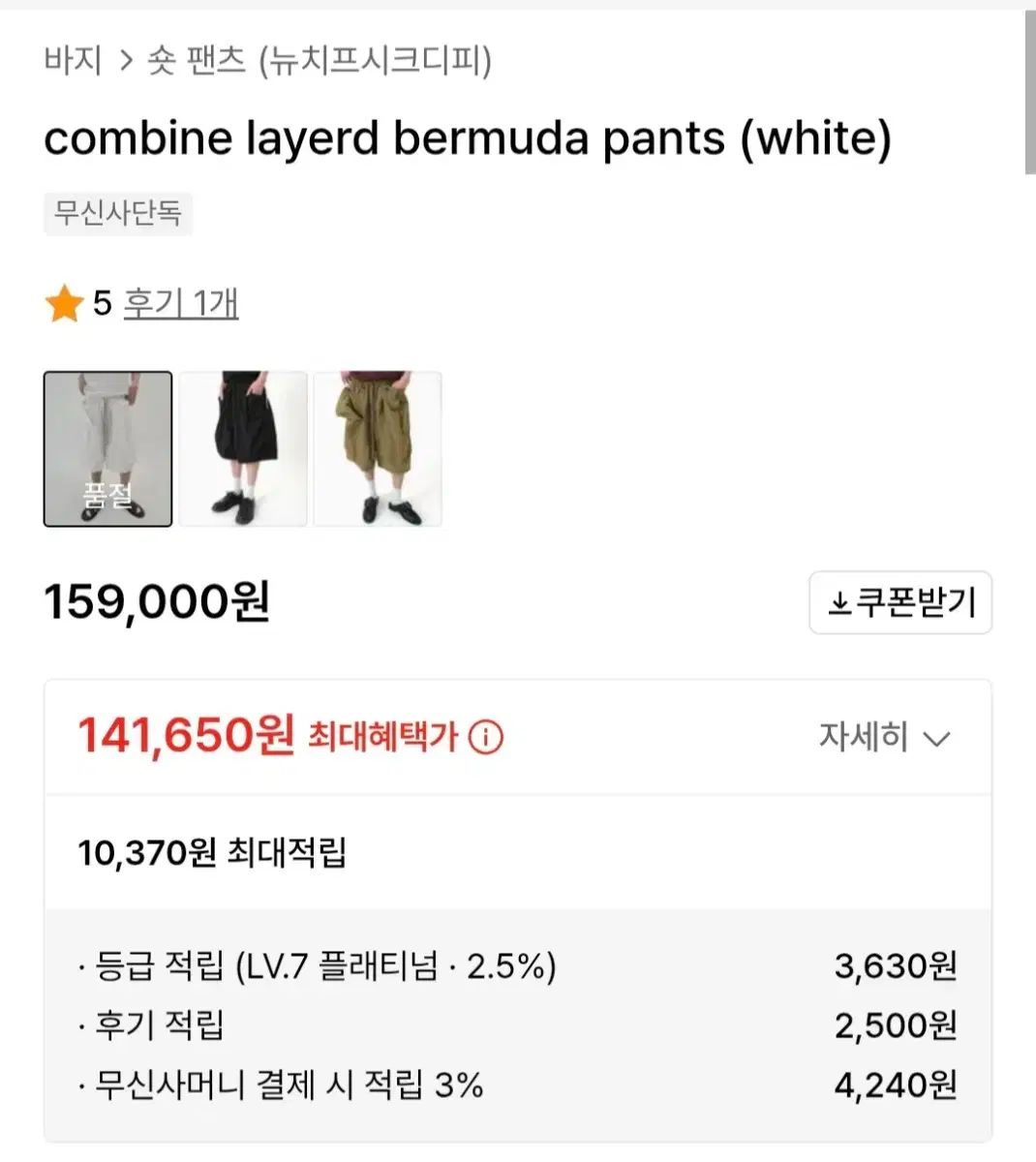
Task: Tap the orange star rating icon
Action: (x=64, y=304)
